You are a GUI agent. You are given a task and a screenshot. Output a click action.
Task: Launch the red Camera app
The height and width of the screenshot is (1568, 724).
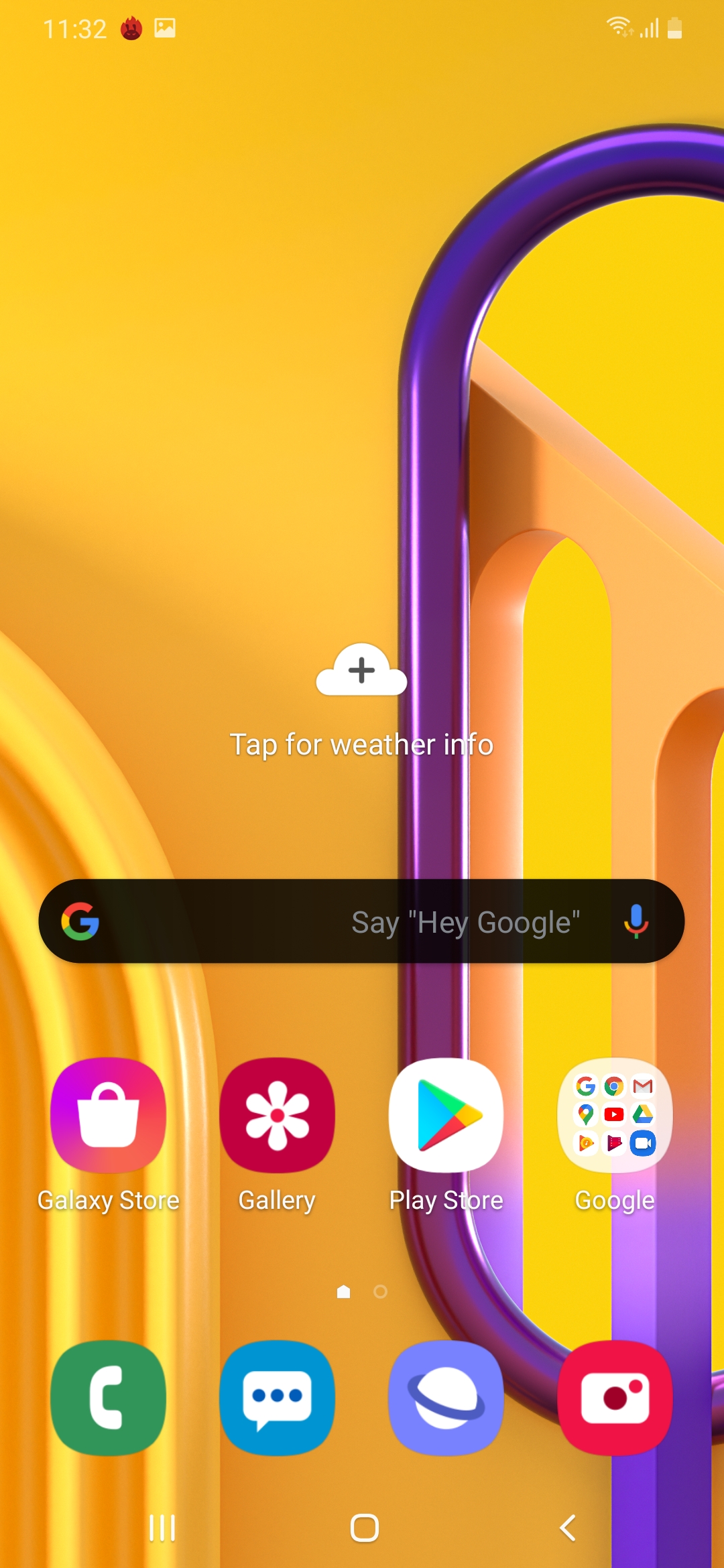(615, 1398)
